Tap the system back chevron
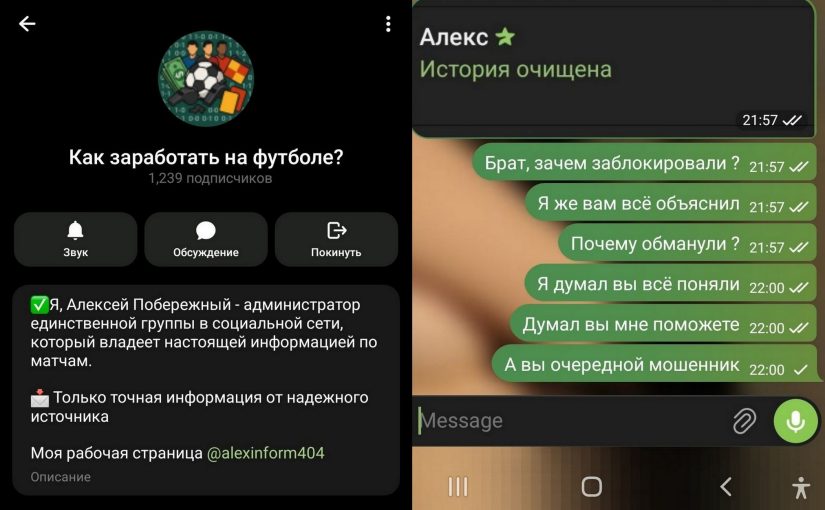 click(726, 487)
